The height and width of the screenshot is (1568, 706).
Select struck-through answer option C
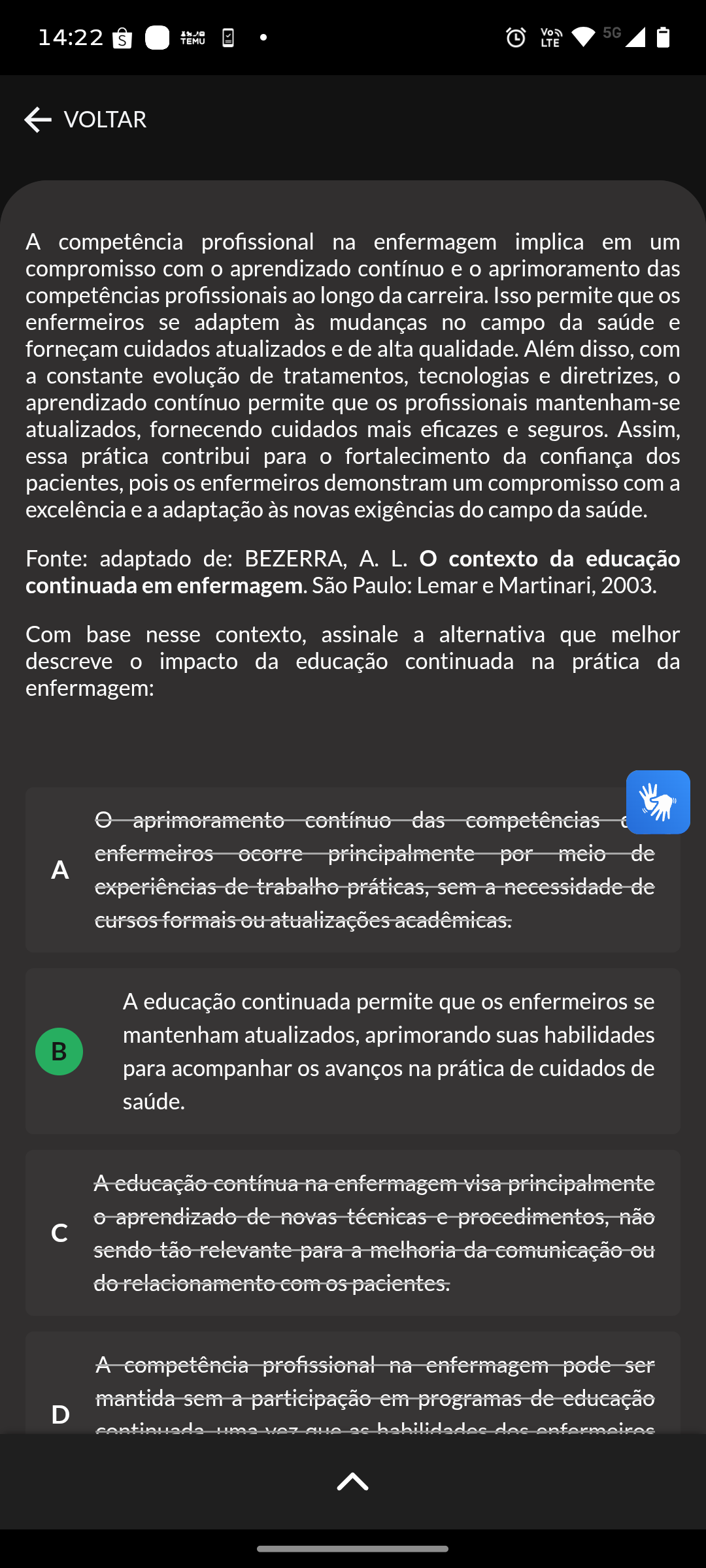(x=353, y=1233)
